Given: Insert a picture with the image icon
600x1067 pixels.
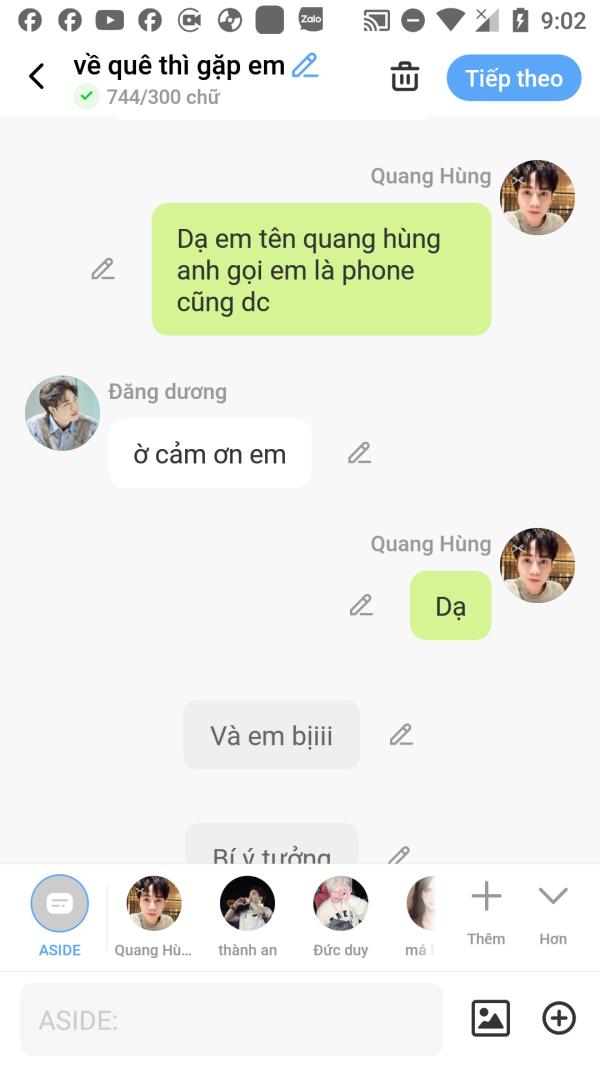Looking at the screenshot, I should click(490, 1018).
